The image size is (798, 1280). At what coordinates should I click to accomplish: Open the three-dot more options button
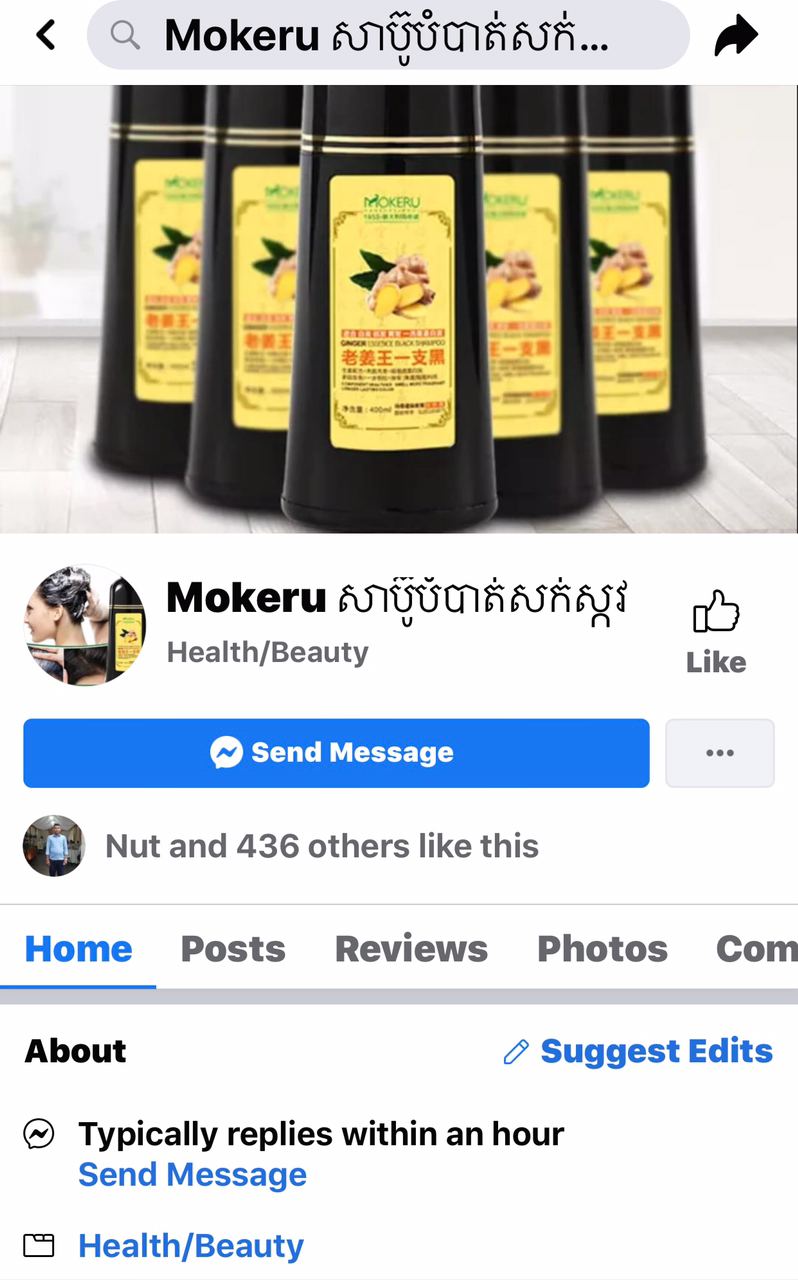pos(720,753)
